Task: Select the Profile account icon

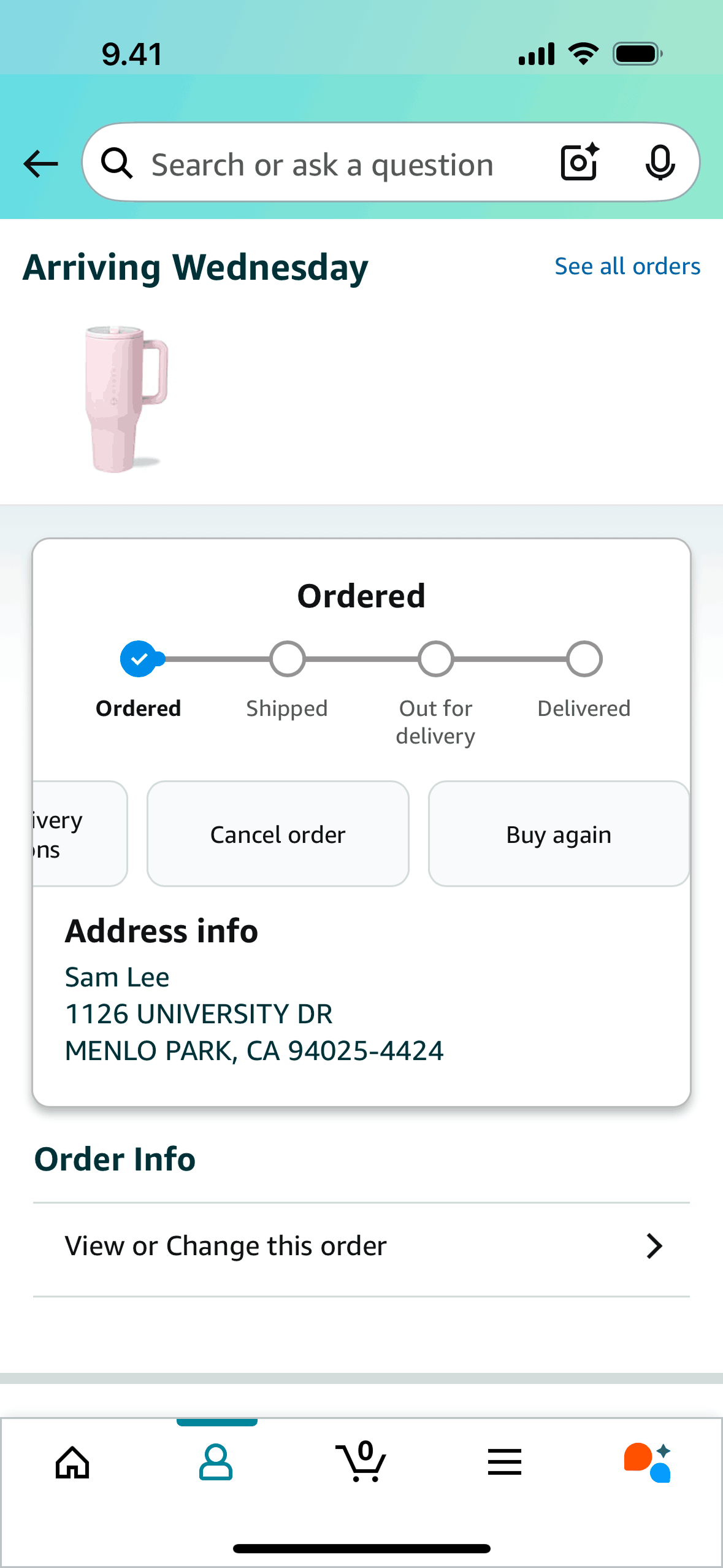Action: coord(217,1462)
